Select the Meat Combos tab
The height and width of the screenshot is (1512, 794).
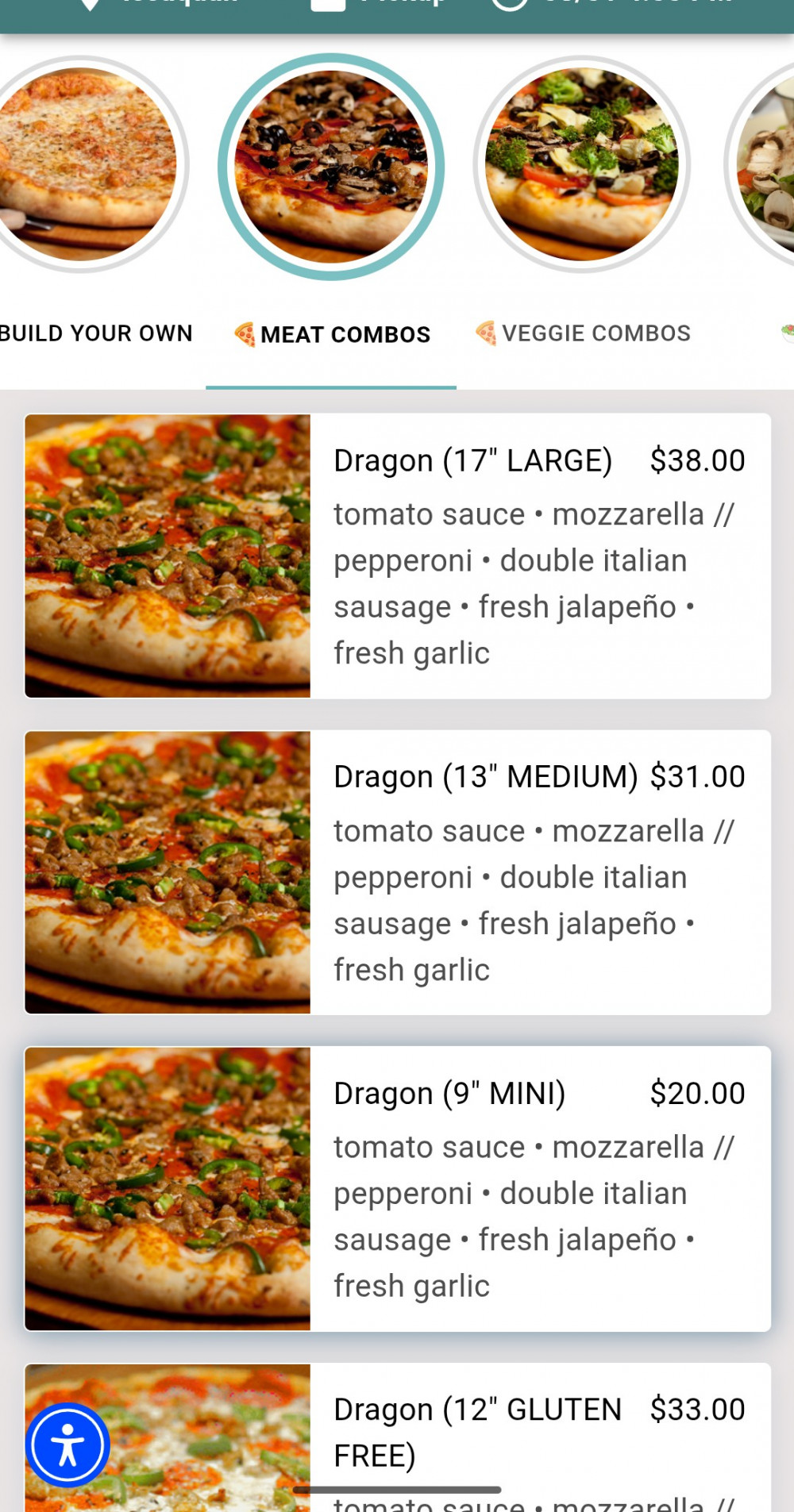coord(332,334)
